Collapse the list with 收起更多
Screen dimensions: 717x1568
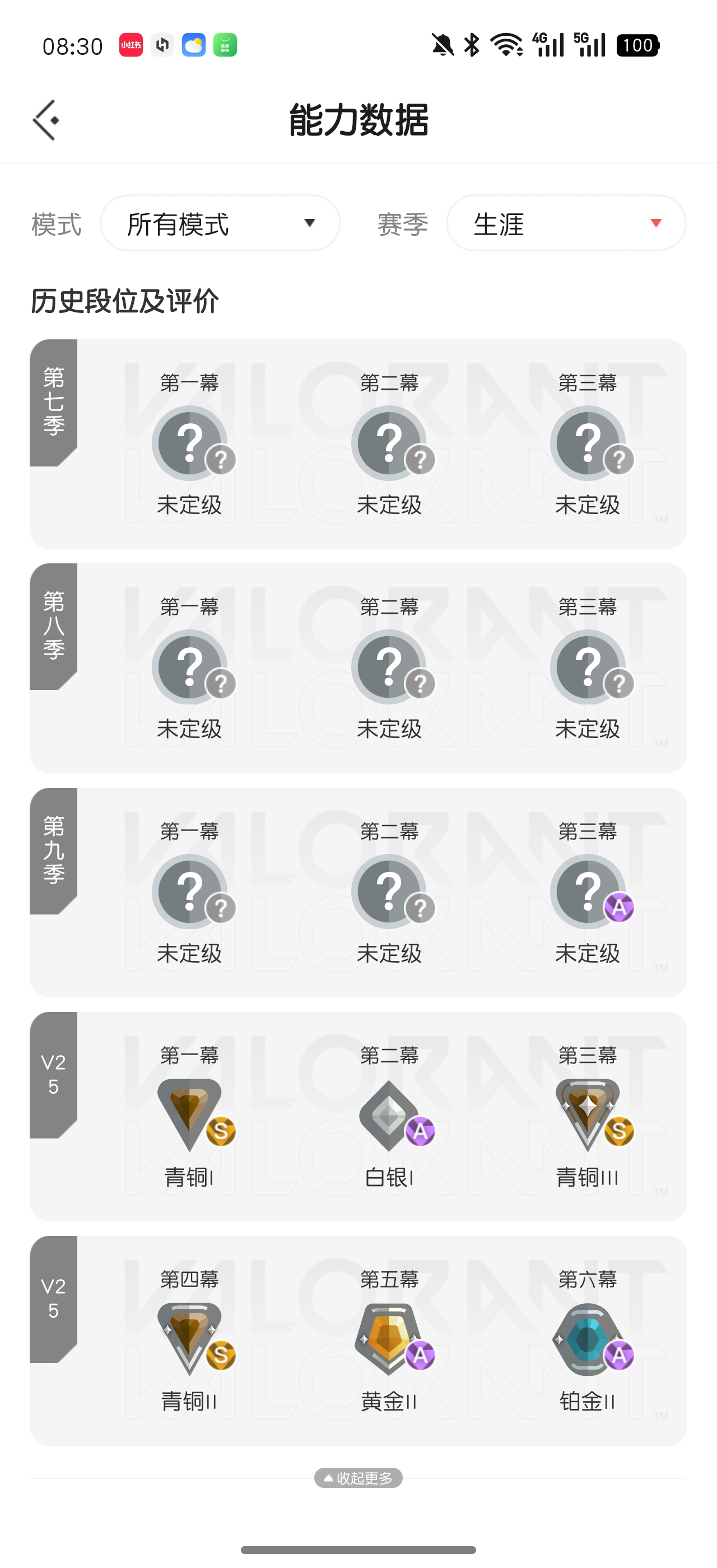[358, 1477]
